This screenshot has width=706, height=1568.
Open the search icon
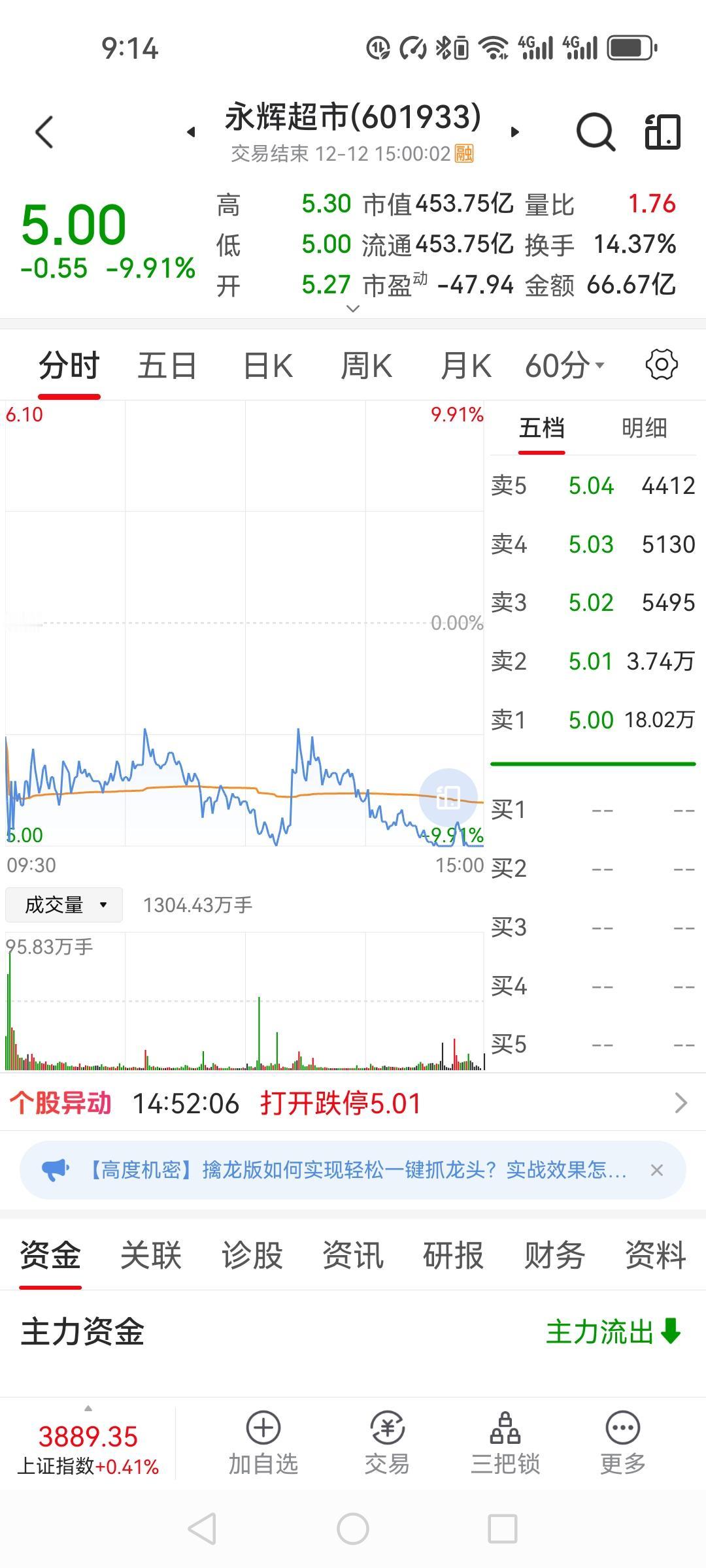pyautogui.click(x=594, y=131)
